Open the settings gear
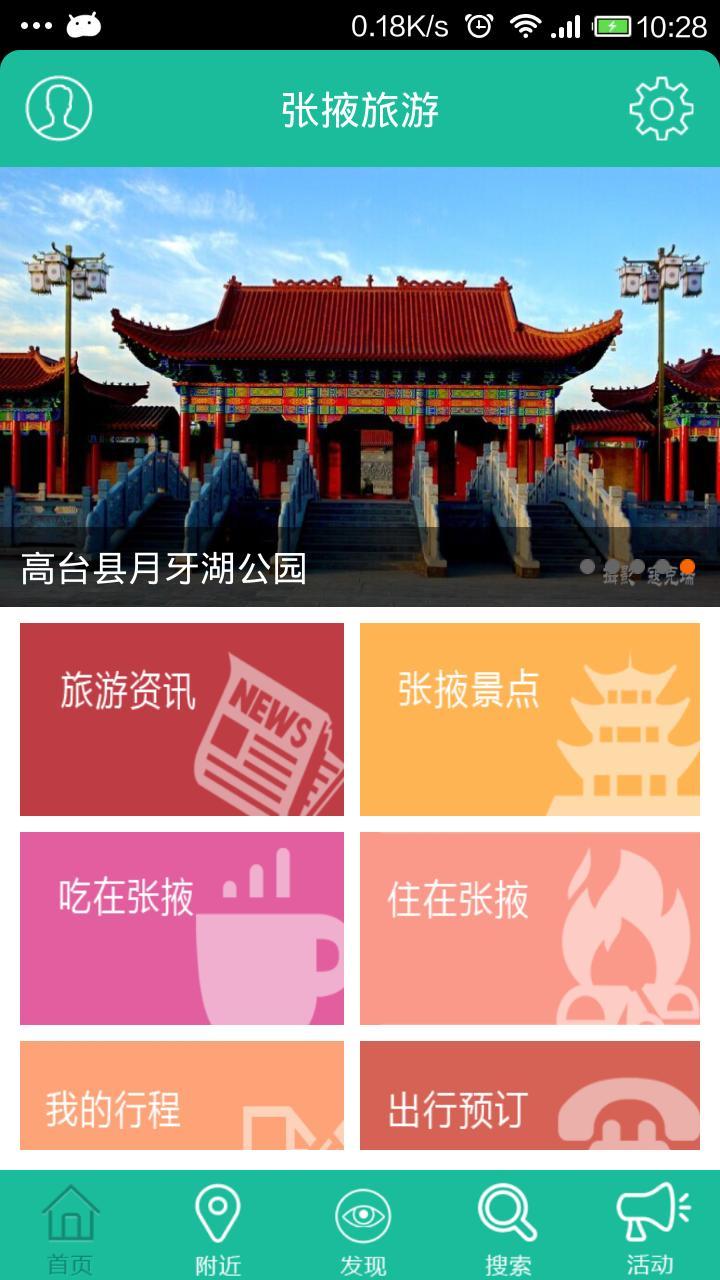The image size is (720, 1280). click(661, 108)
